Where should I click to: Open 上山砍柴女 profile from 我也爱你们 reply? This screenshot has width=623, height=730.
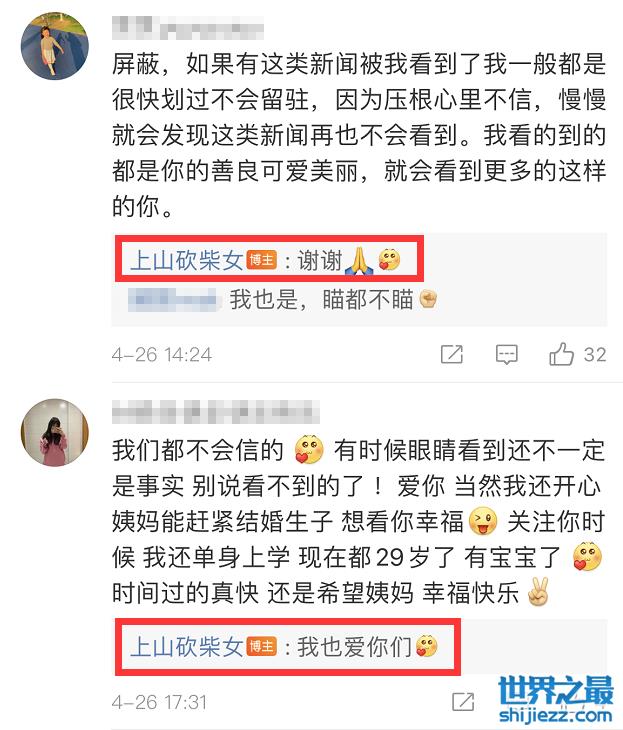pyautogui.click(x=187, y=647)
